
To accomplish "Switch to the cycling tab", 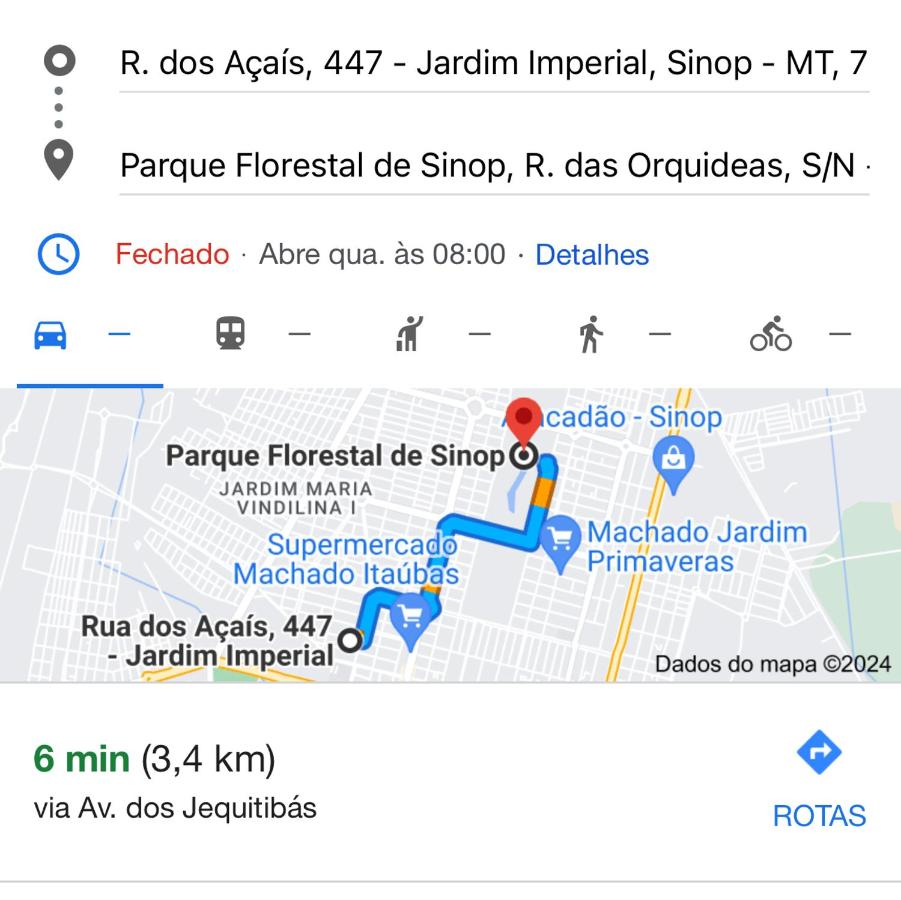I will [800, 335].
